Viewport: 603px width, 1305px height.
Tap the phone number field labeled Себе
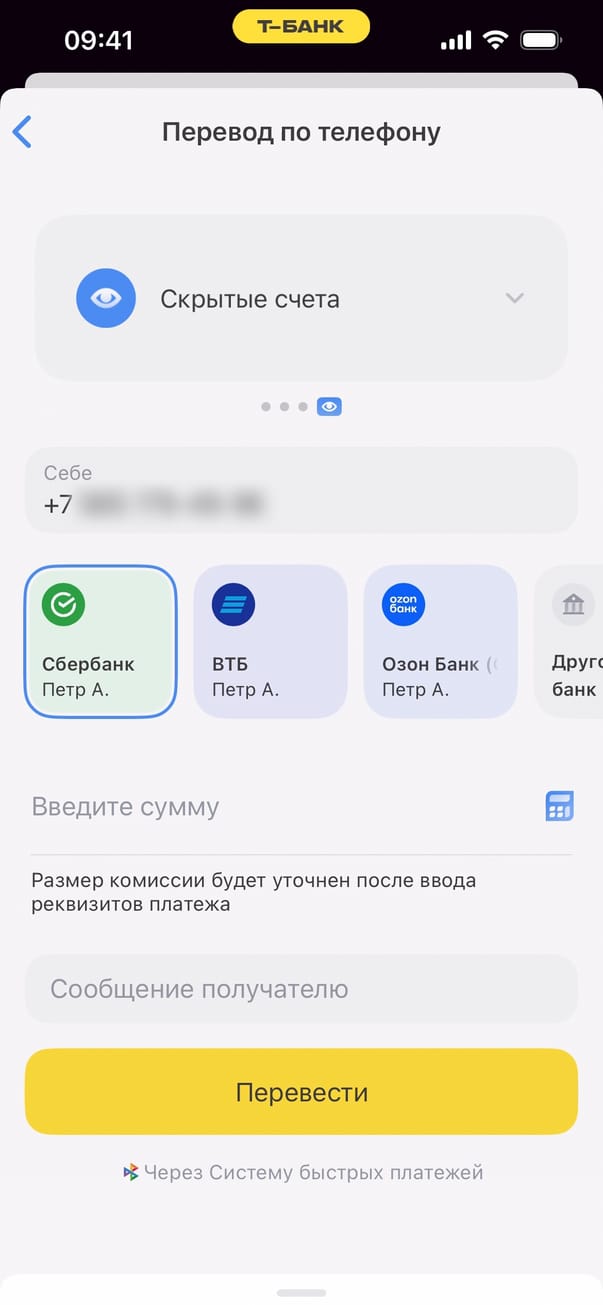pos(300,490)
